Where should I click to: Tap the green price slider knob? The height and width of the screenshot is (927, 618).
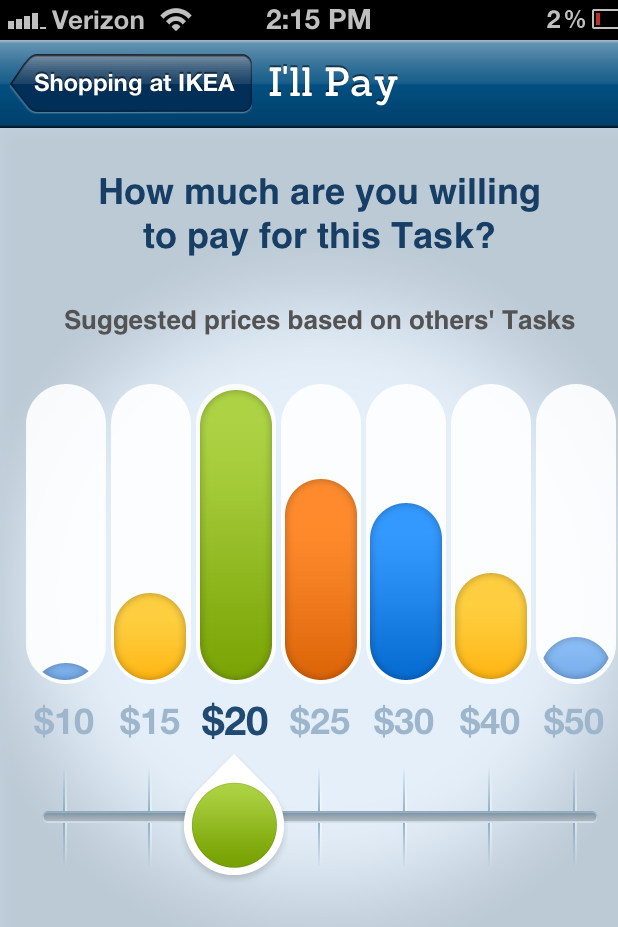coord(234,825)
